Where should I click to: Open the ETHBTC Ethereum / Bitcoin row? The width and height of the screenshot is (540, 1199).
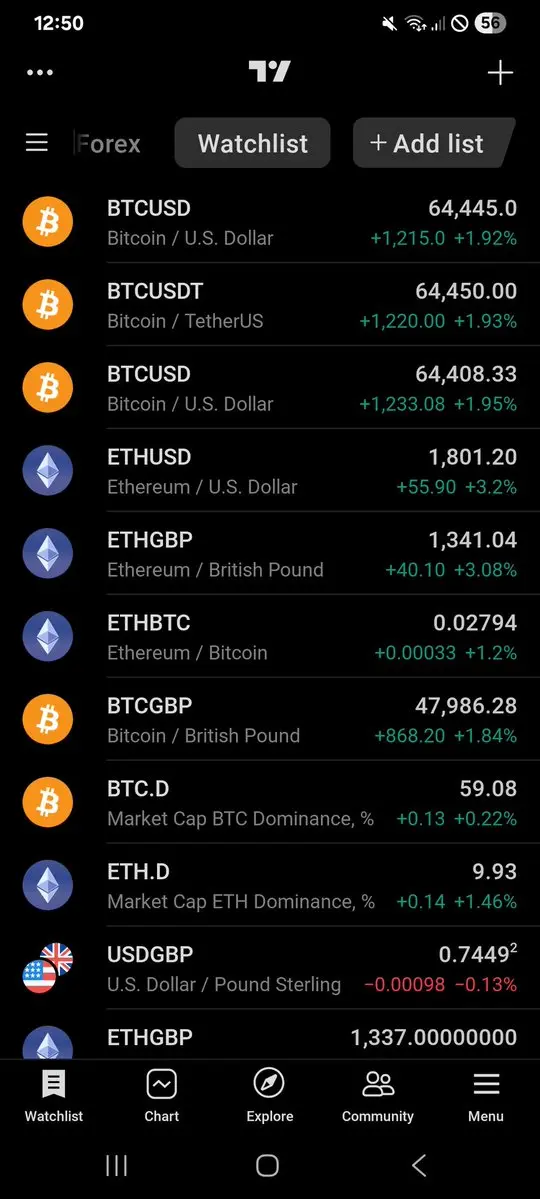click(270, 637)
